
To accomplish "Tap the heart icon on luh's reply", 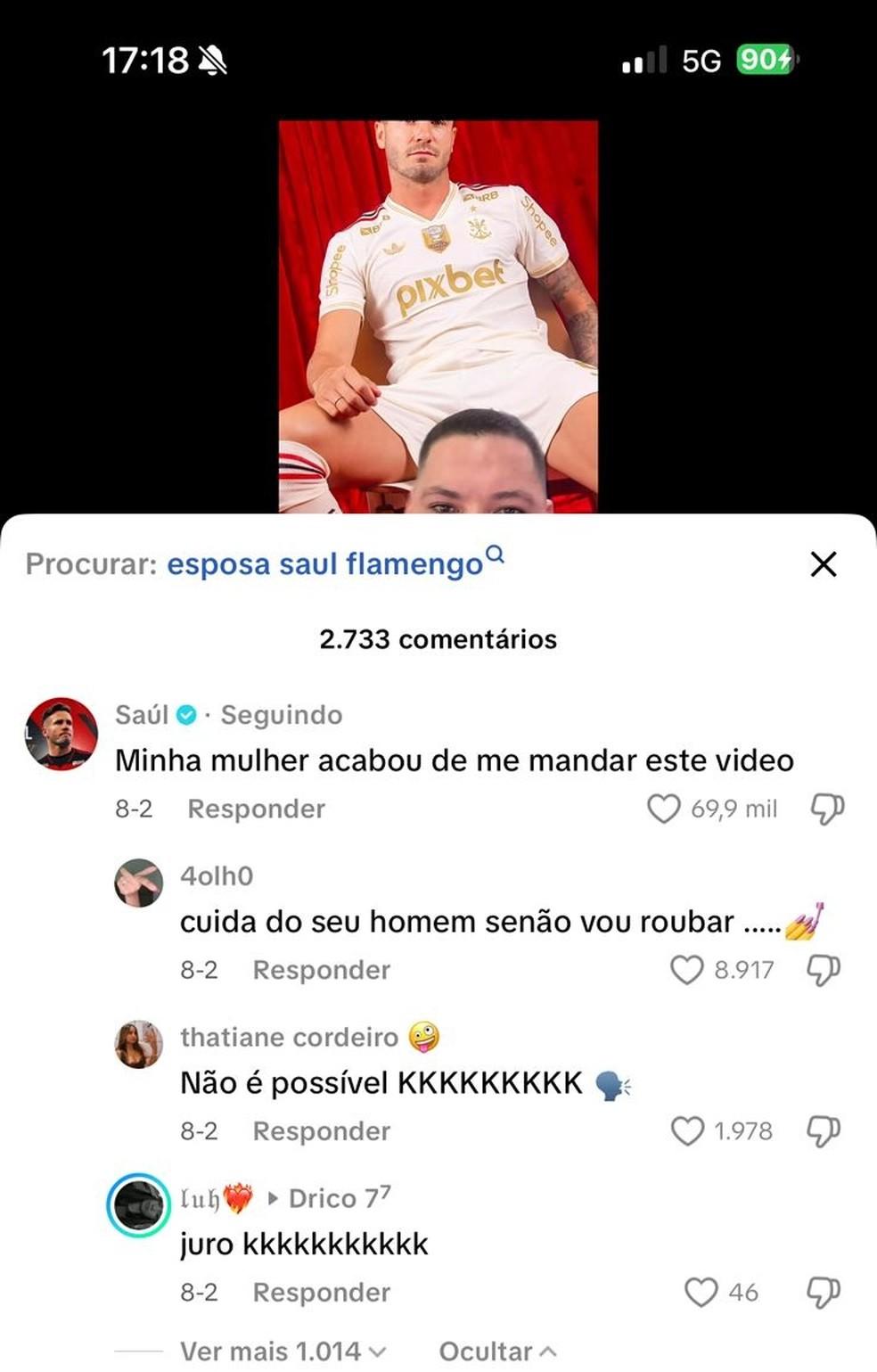I will [x=704, y=1291].
